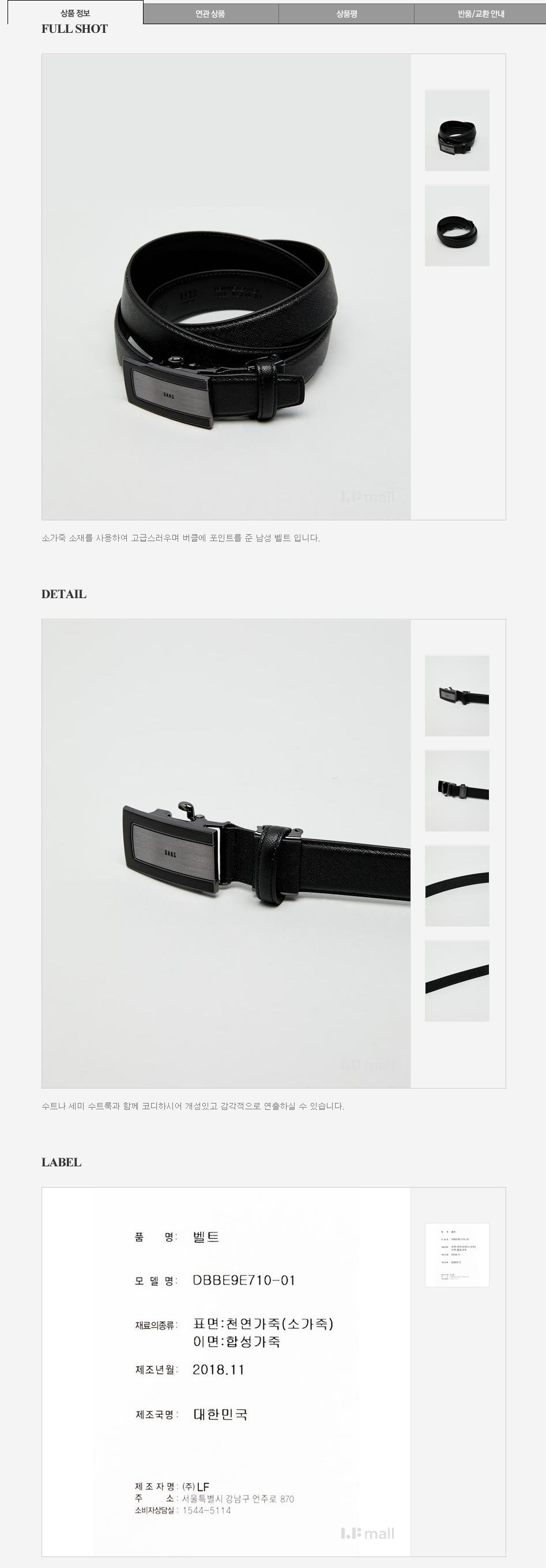The image size is (546, 1568).
Task: Show fourth detail thumbnail of strap edge
Action: tap(457, 980)
